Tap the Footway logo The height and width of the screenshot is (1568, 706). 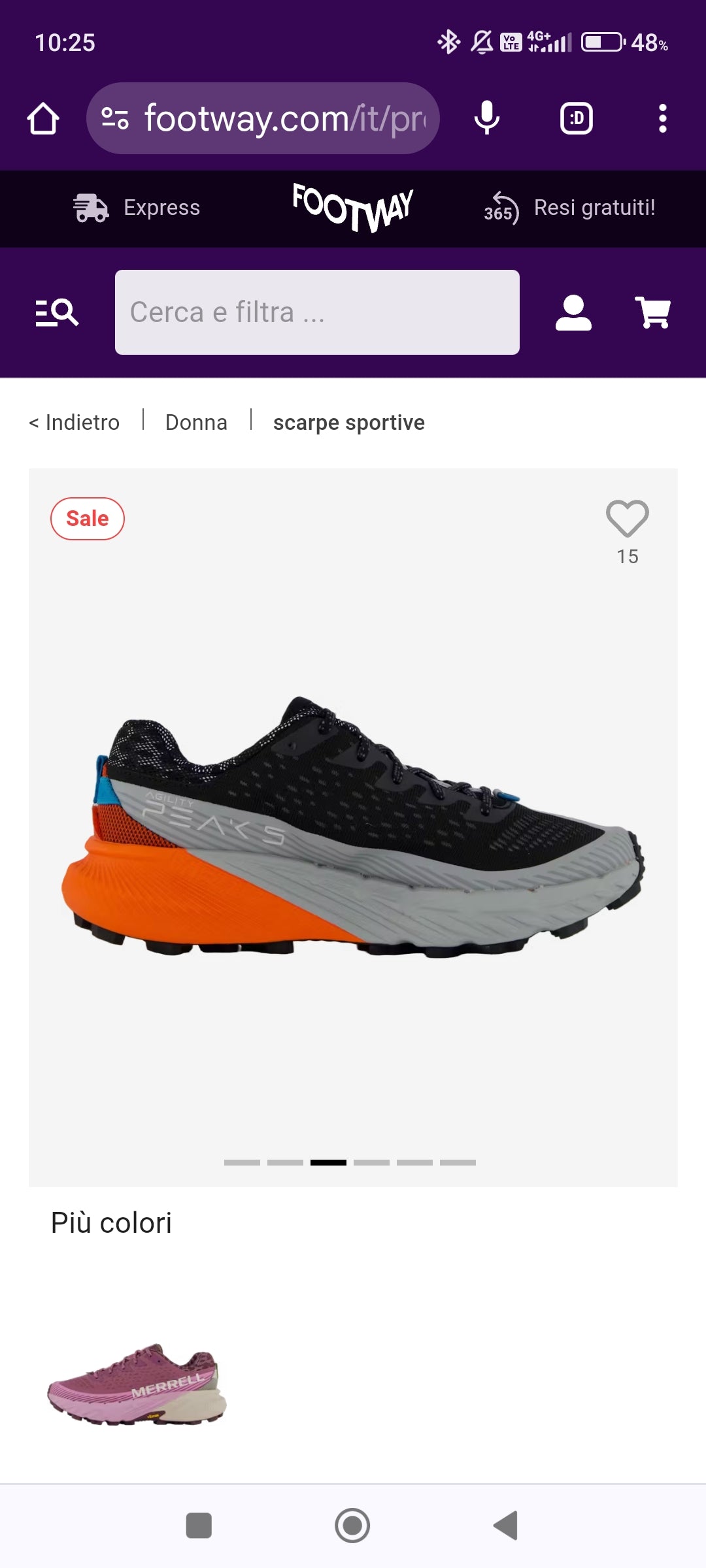pyautogui.click(x=354, y=209)
